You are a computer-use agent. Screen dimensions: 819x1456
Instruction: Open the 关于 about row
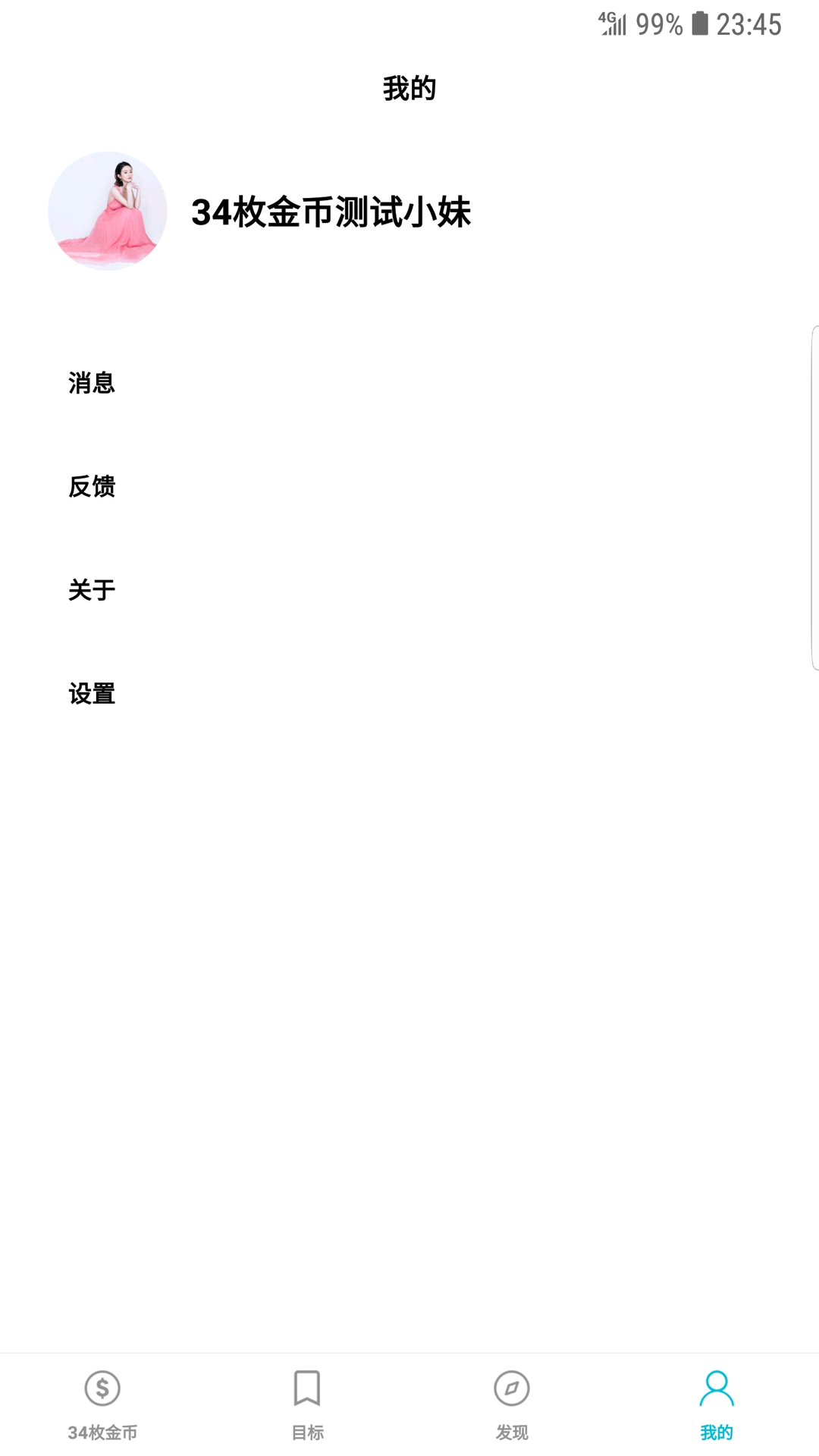[x=92, y=590]
